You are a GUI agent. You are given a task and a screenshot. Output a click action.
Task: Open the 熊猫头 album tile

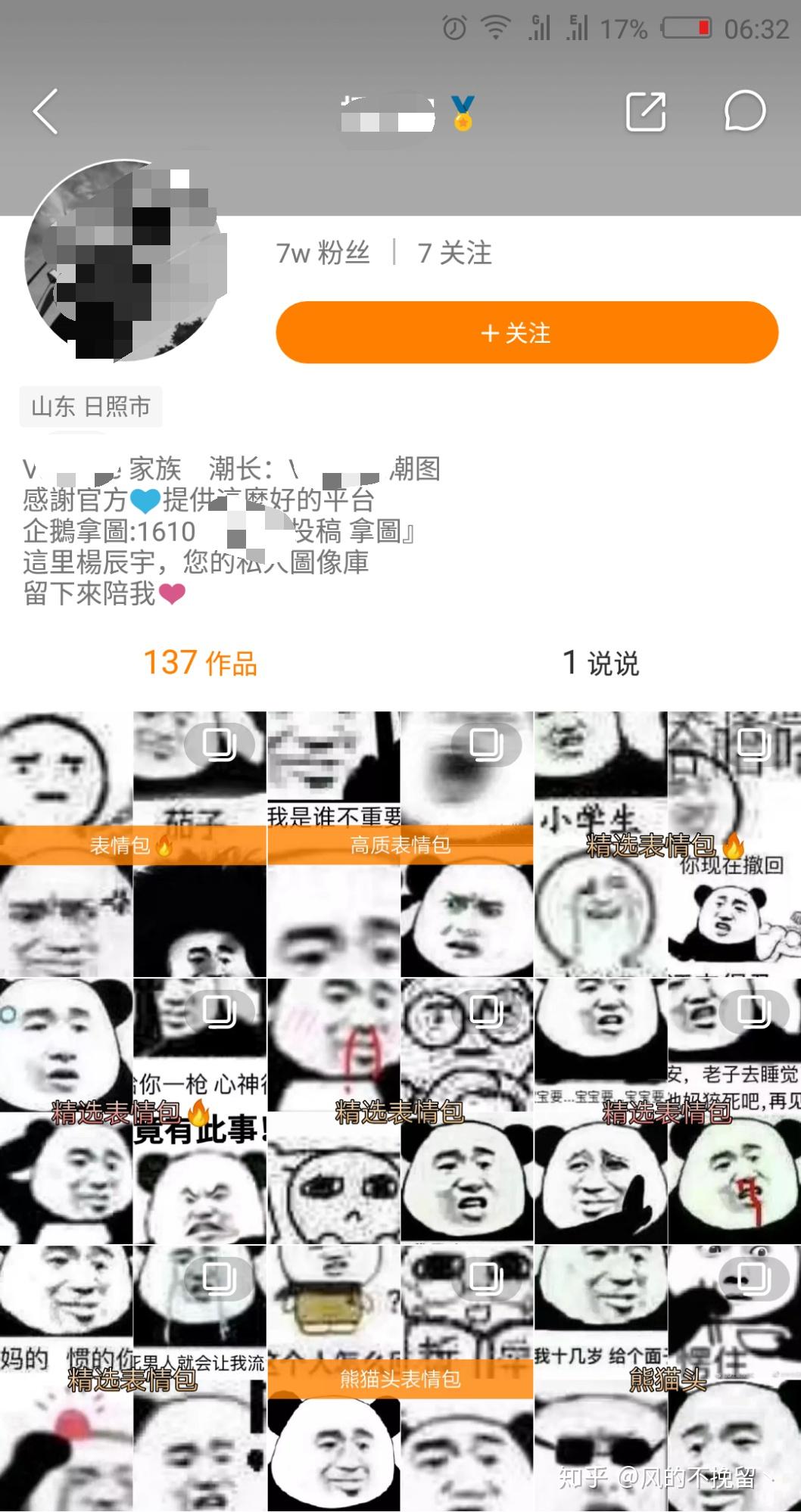tap(667, 1379)
